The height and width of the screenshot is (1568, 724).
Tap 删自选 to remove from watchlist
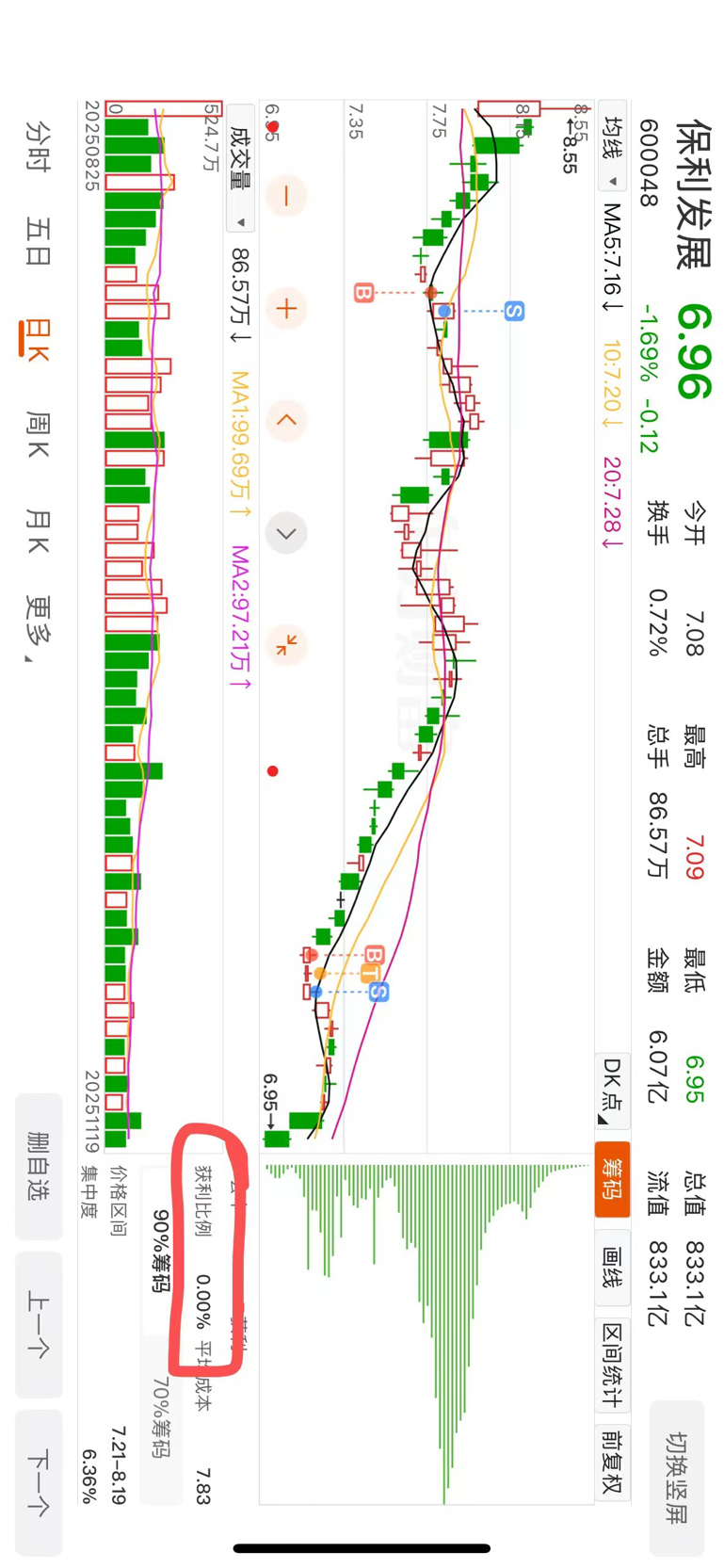point(39,1166)
